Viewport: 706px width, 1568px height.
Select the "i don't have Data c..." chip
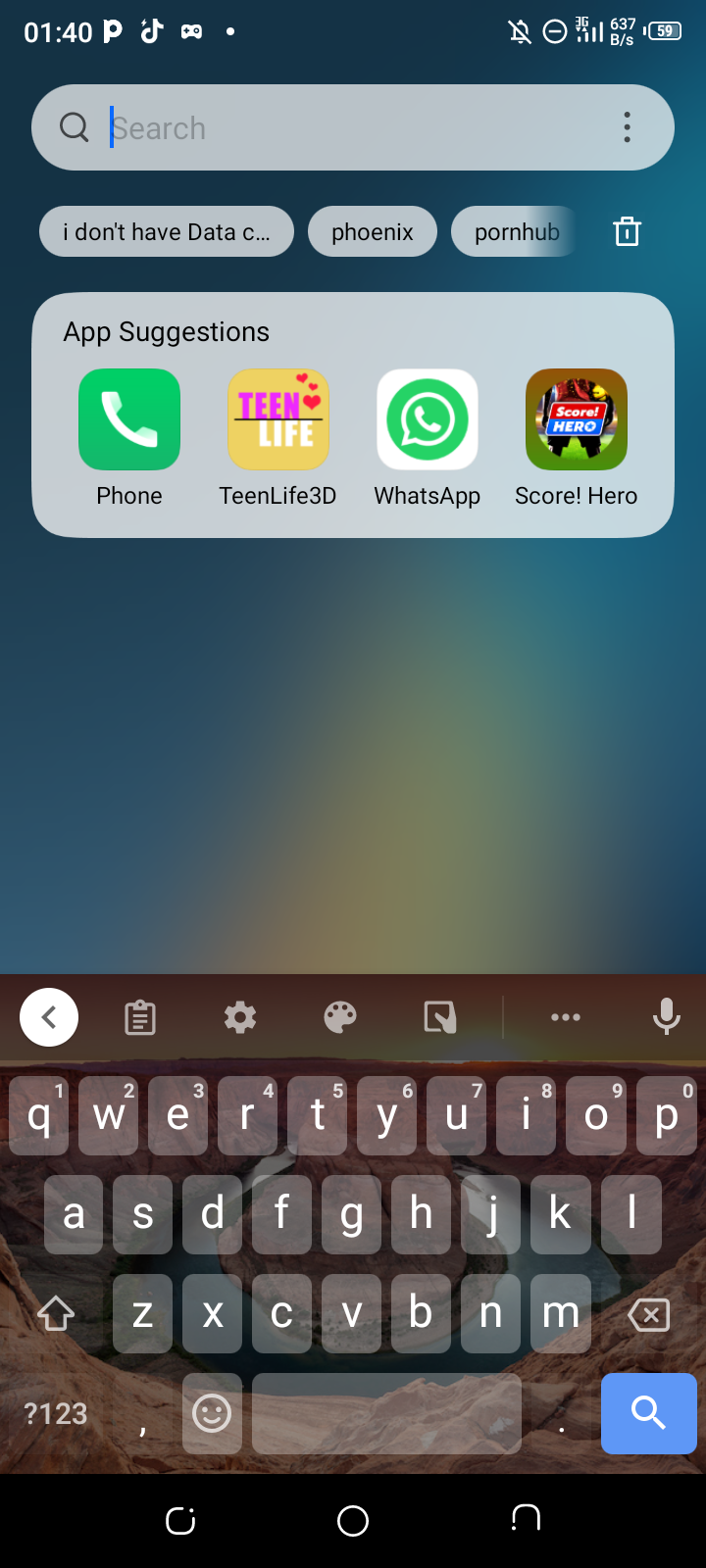[167, 232]
